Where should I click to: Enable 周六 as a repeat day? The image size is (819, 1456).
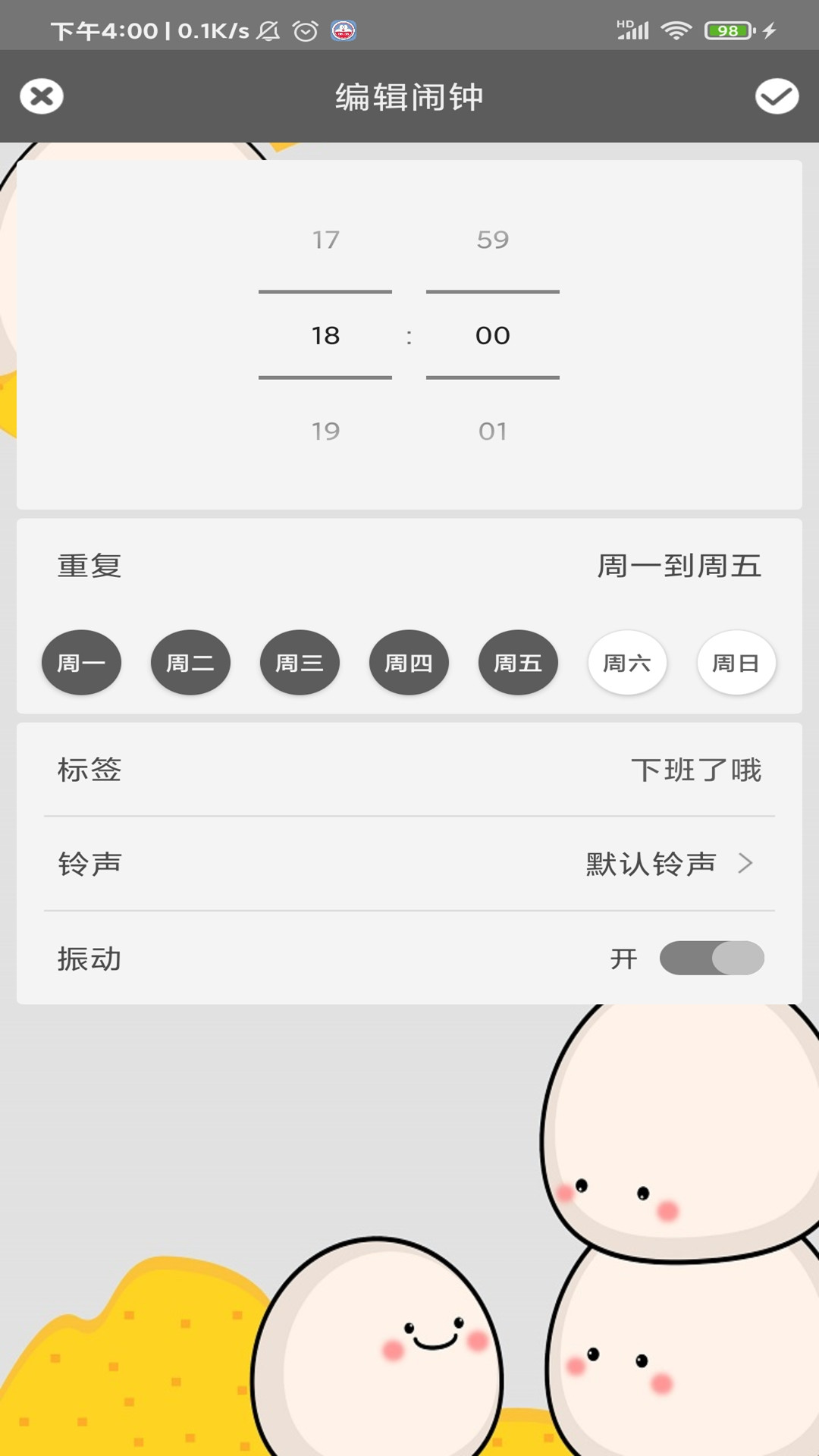pyautogui.click(x=627, y=663)
